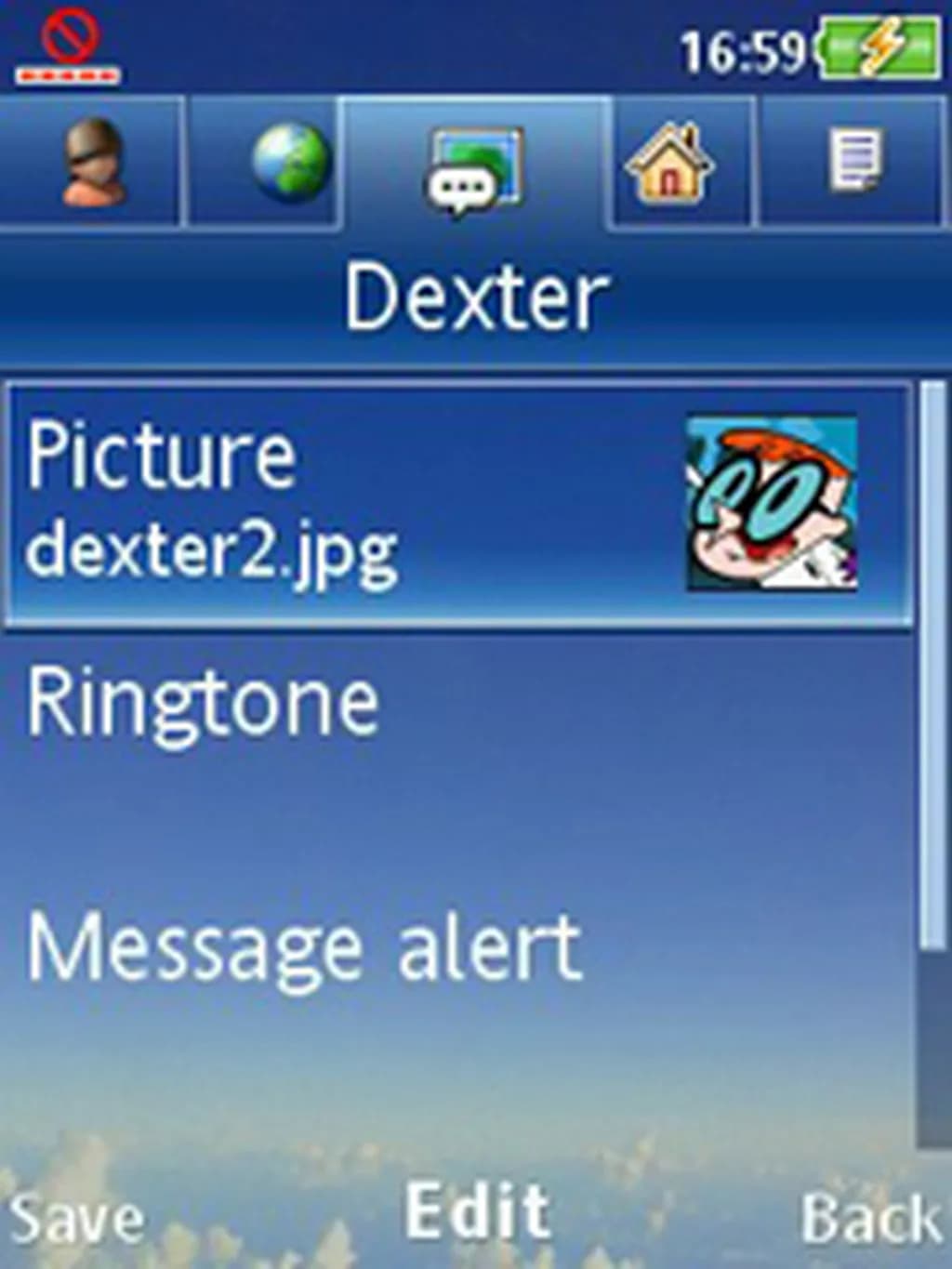Click the time display showing 16:59
This screenshot has width=952, height=1269.
click(744, 46)
